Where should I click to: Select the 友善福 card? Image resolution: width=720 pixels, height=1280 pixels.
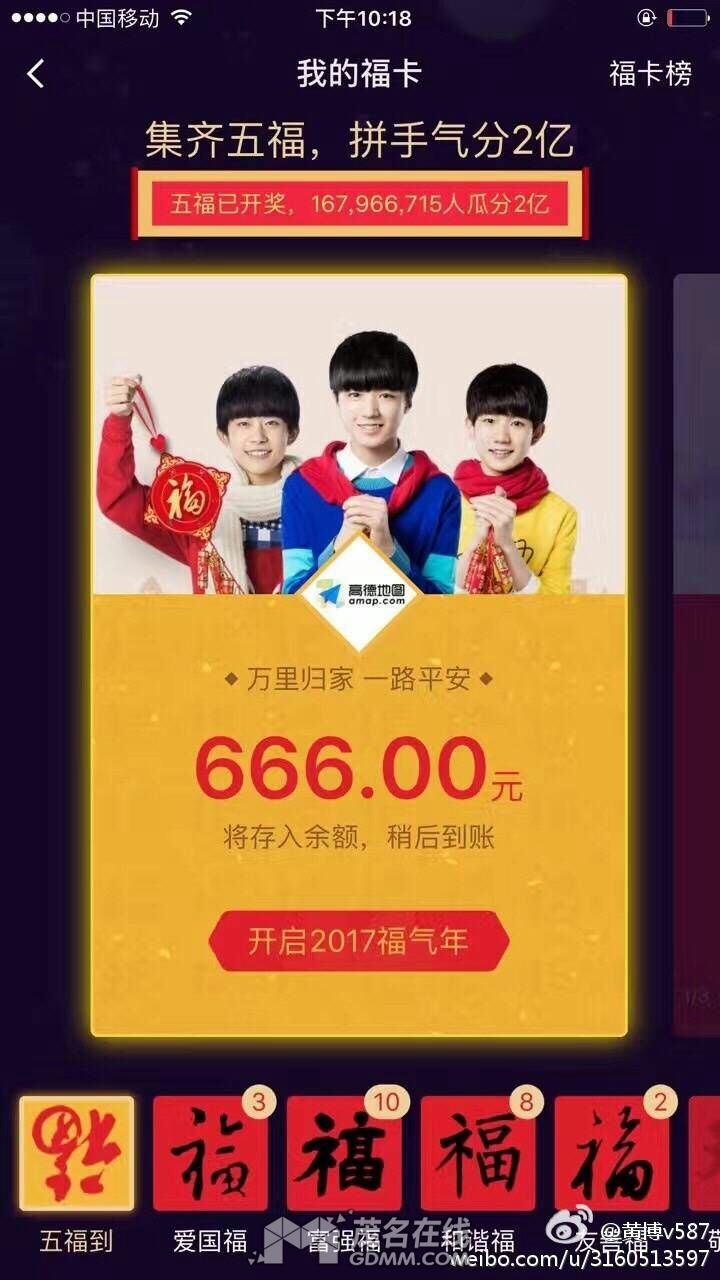pyautogui.click(x=611, y=1153)
